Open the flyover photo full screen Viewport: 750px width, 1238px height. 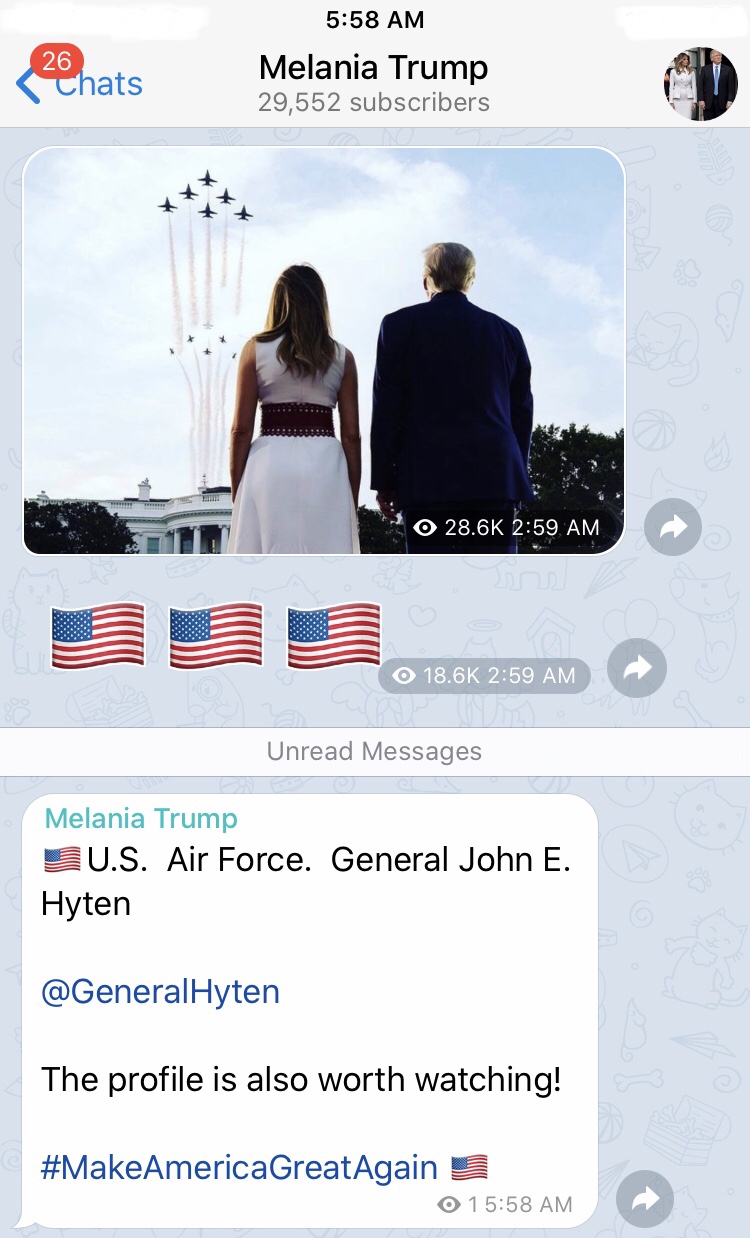[324, 351]
